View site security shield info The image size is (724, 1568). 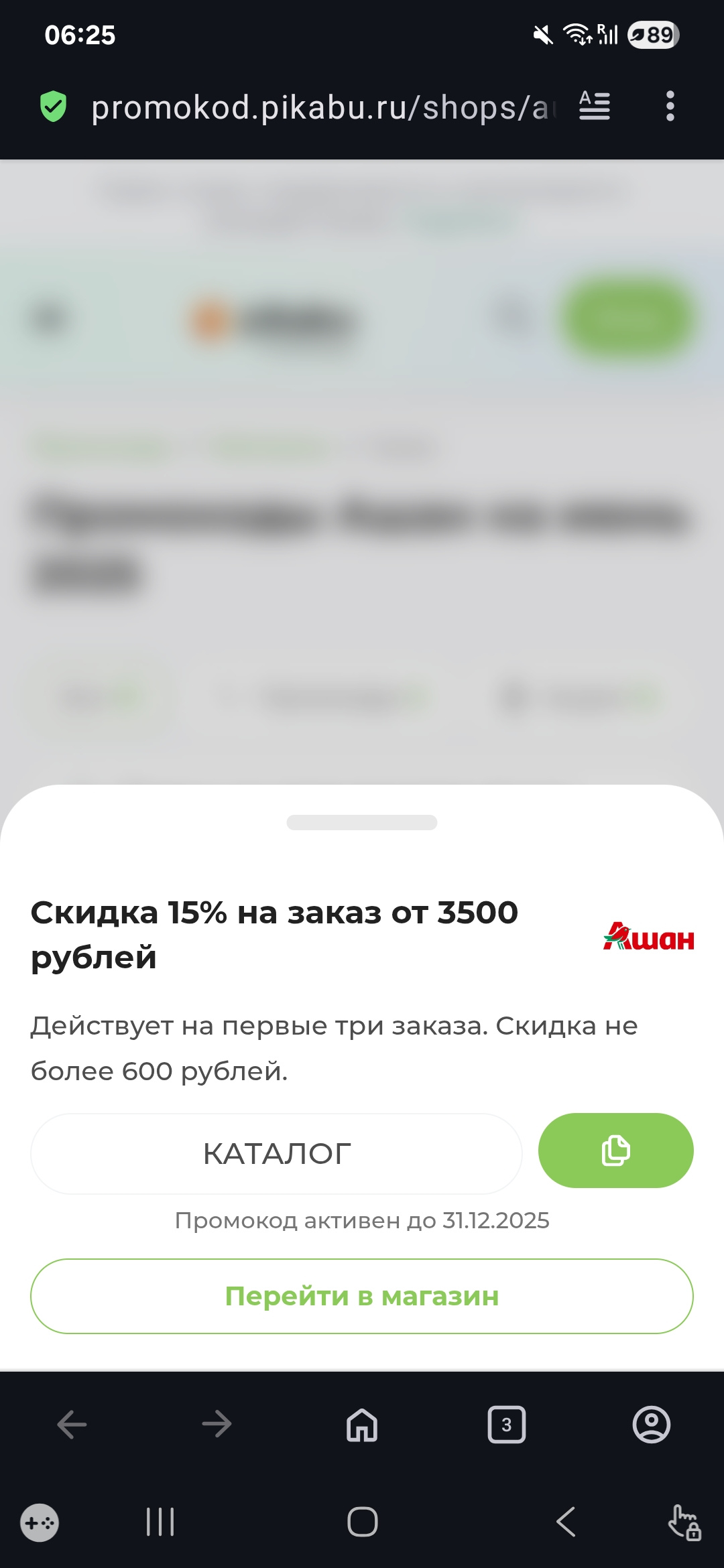point(53,106)
